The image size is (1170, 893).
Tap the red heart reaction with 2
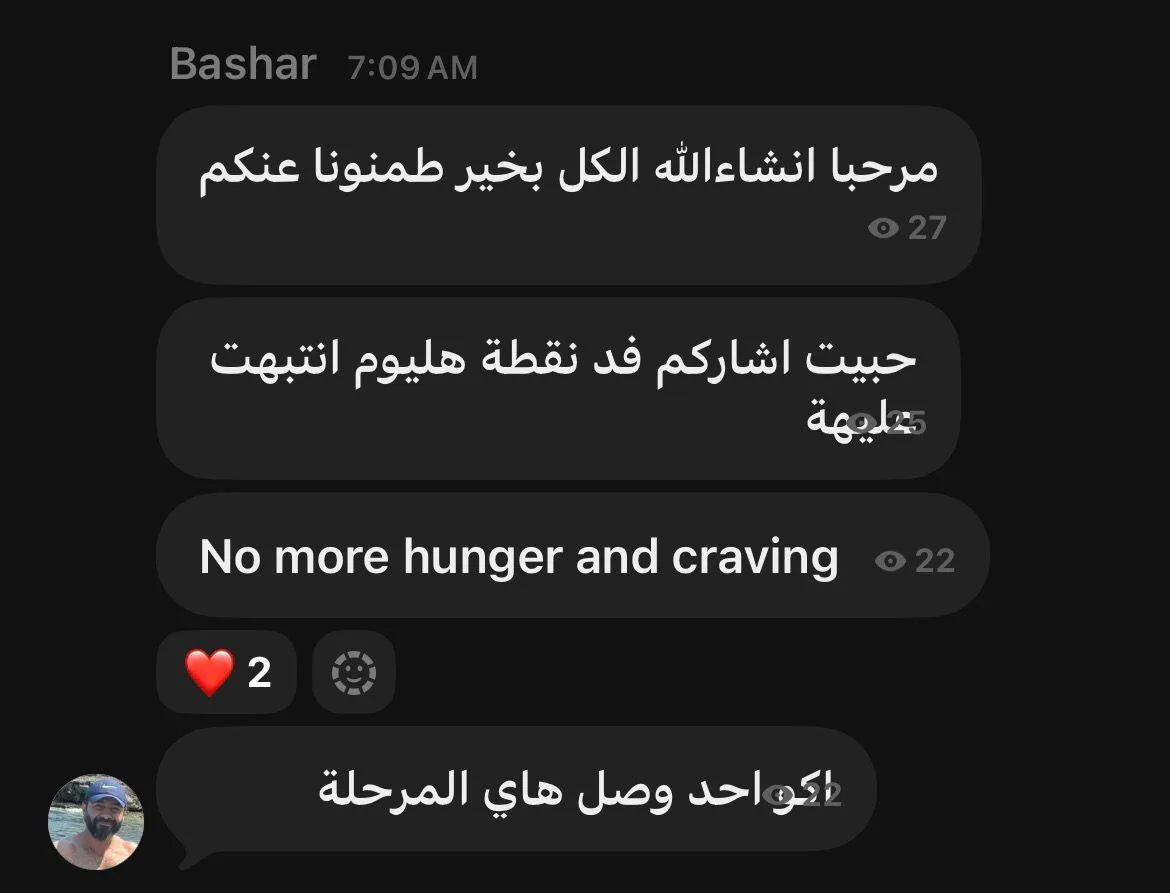[x=227, y=672]
